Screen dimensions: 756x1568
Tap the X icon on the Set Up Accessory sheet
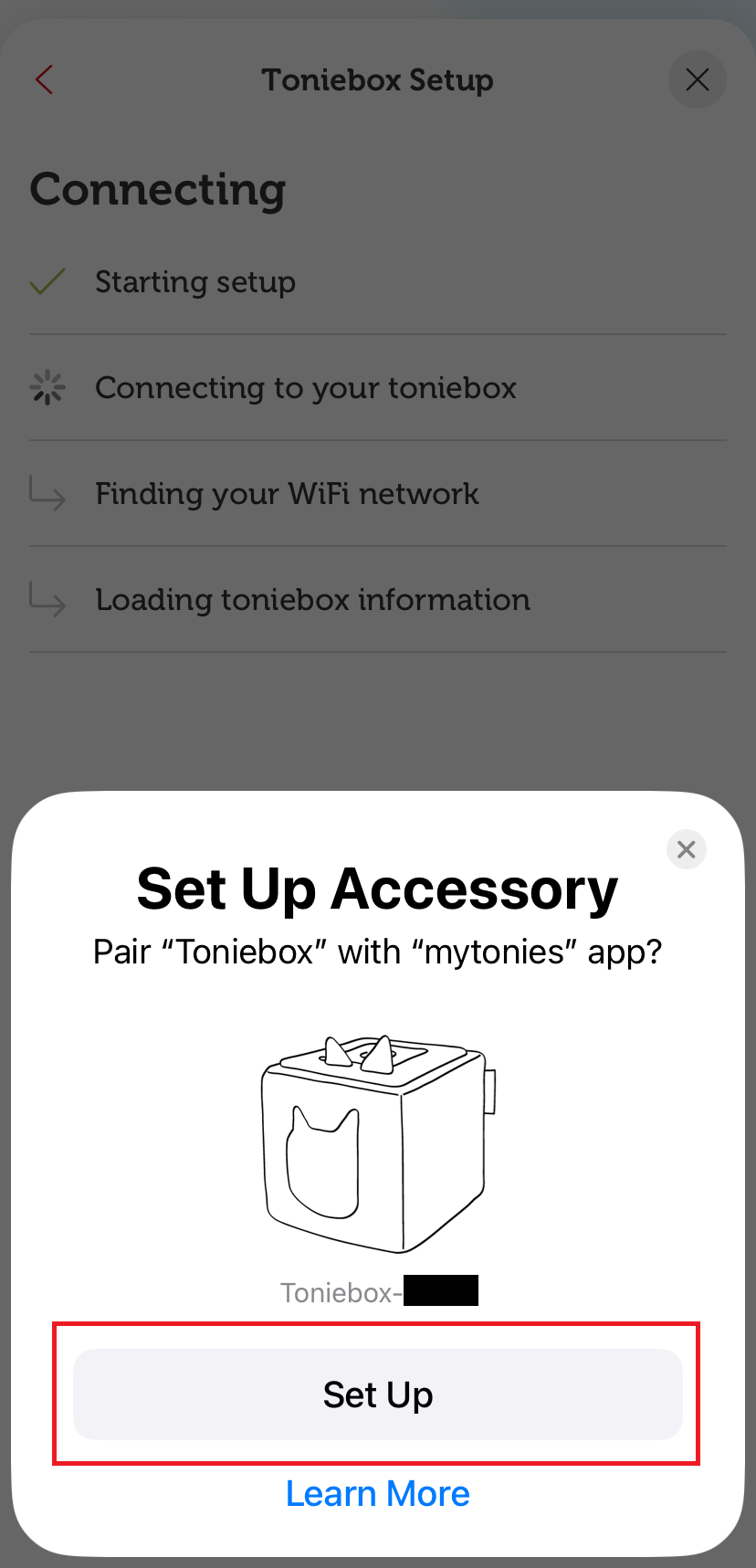(x=686, y=849)
